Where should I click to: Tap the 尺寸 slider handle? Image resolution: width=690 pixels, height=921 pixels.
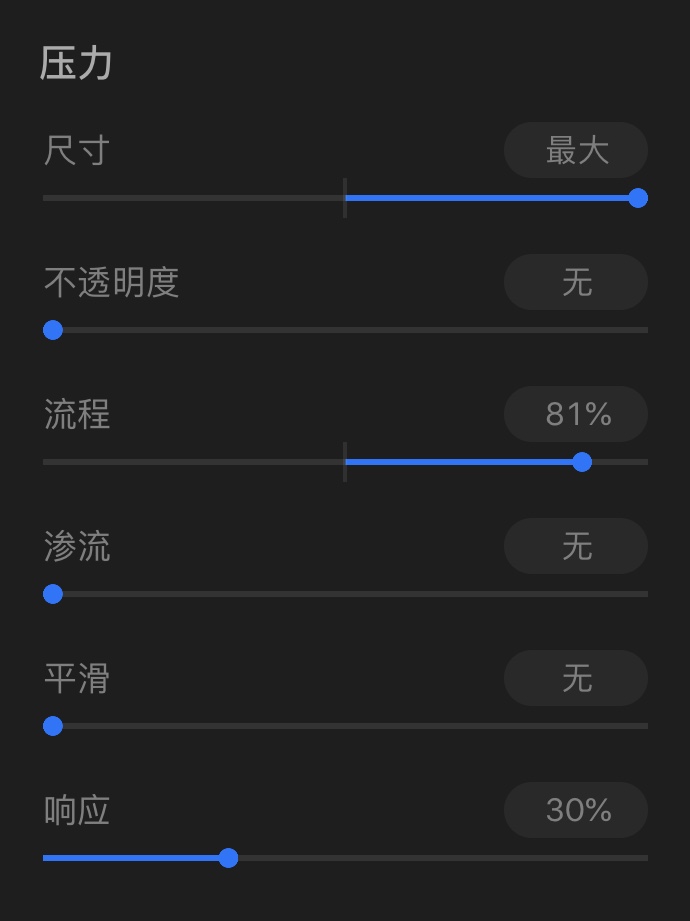pos(638,198)
